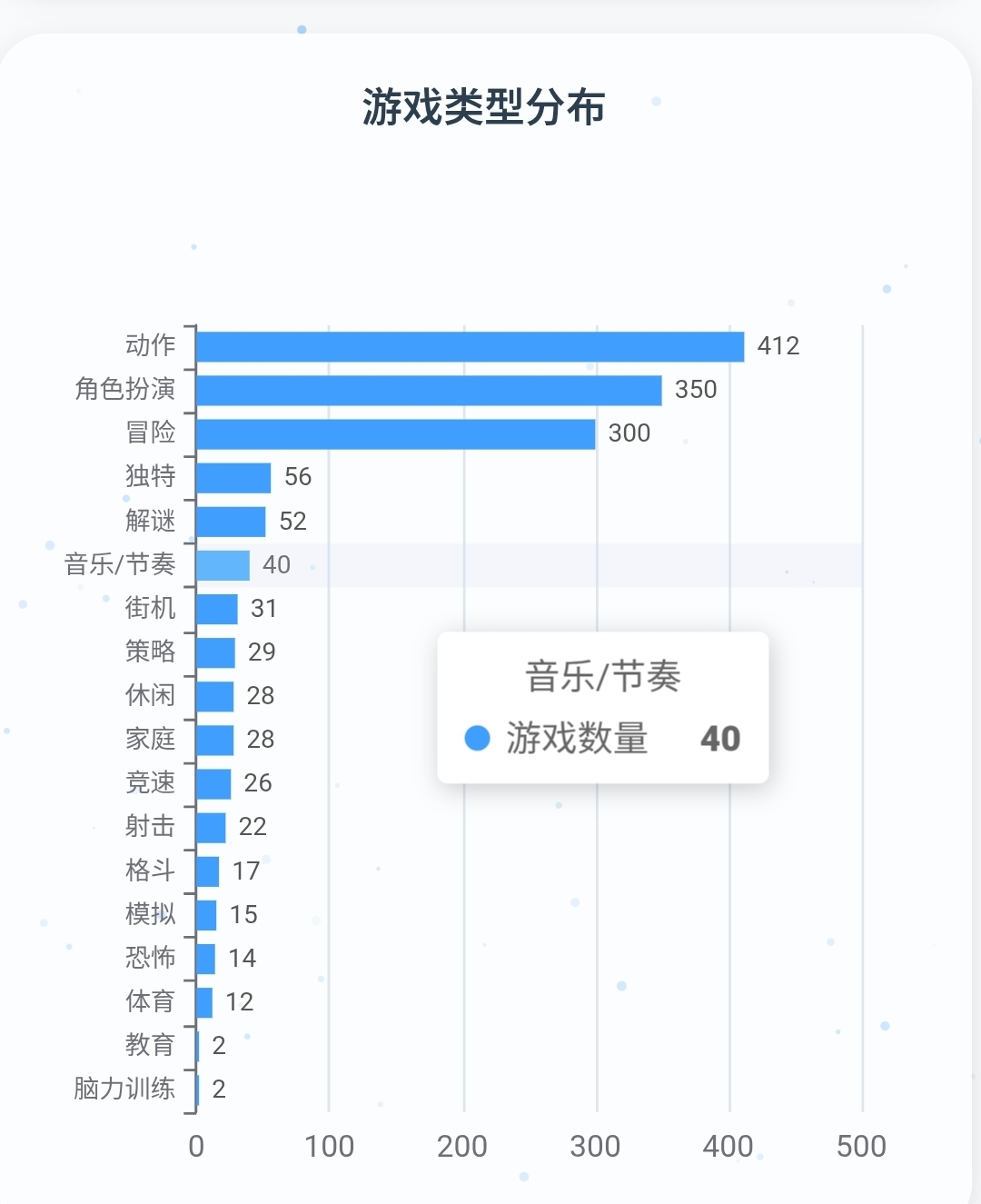Tap the 独特 bar with value 56
The image size is (981, 1204).
(233, 477)
